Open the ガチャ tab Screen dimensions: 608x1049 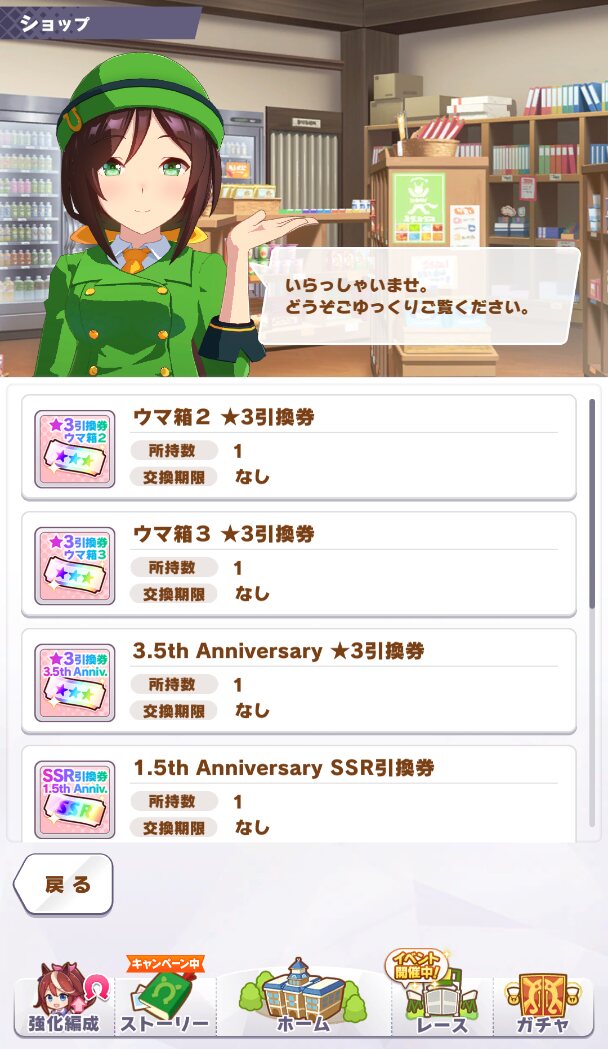542,999
